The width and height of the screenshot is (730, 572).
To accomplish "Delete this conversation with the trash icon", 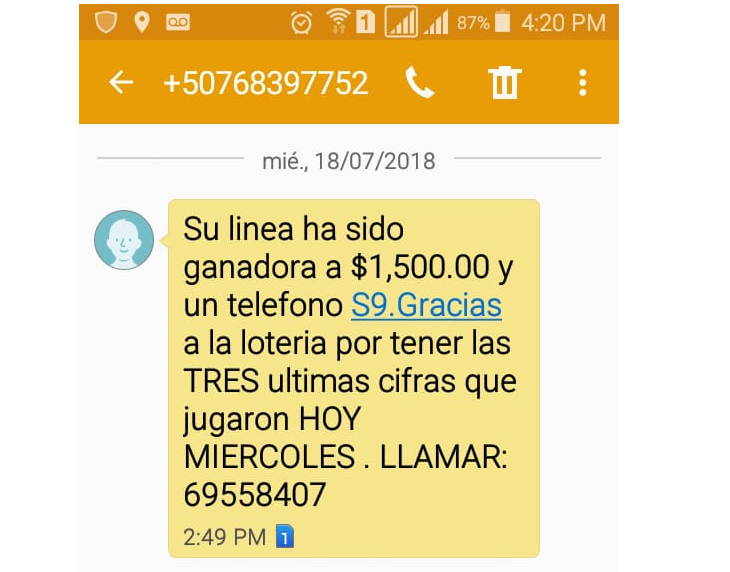I will click(505, 83).
